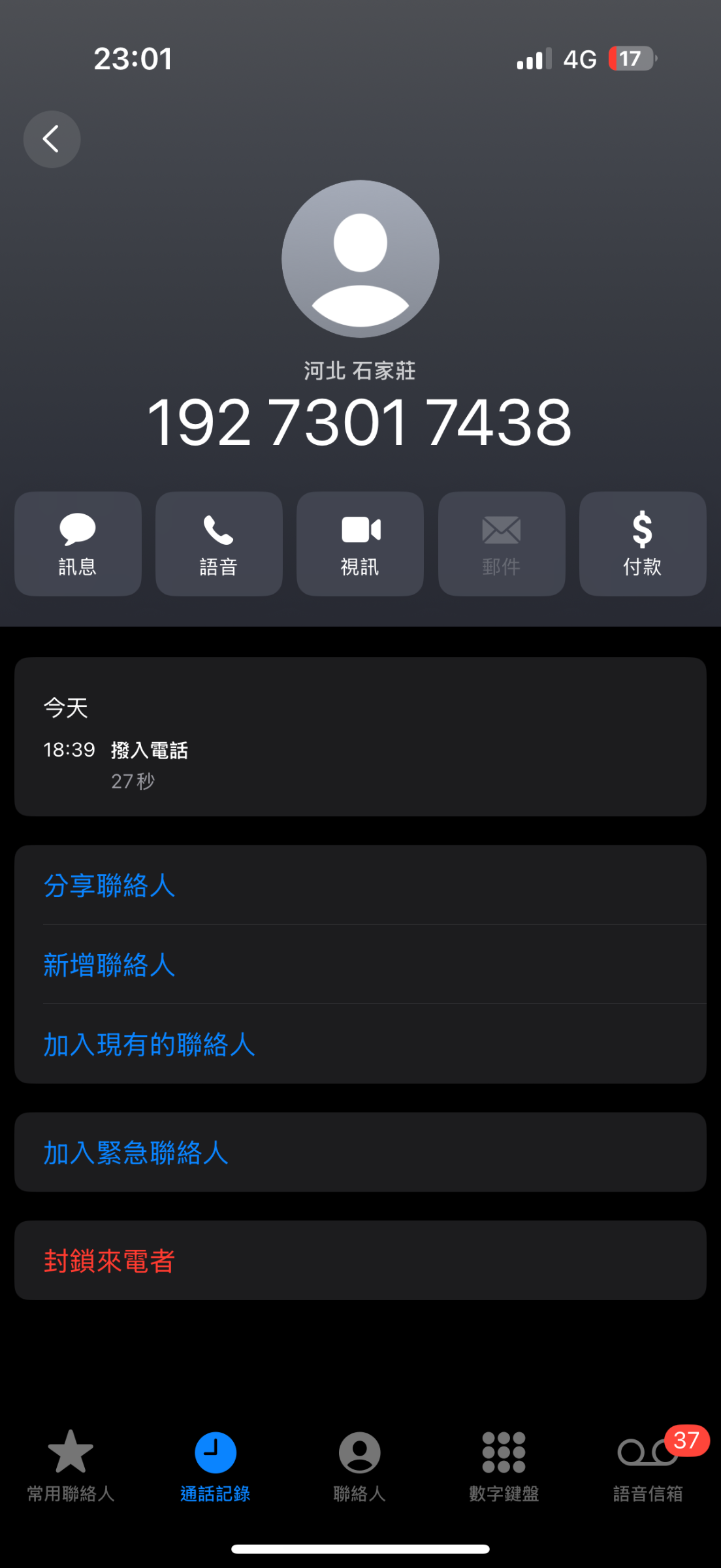Open 加入現有的聯絡人

[x=360, y=1044]
